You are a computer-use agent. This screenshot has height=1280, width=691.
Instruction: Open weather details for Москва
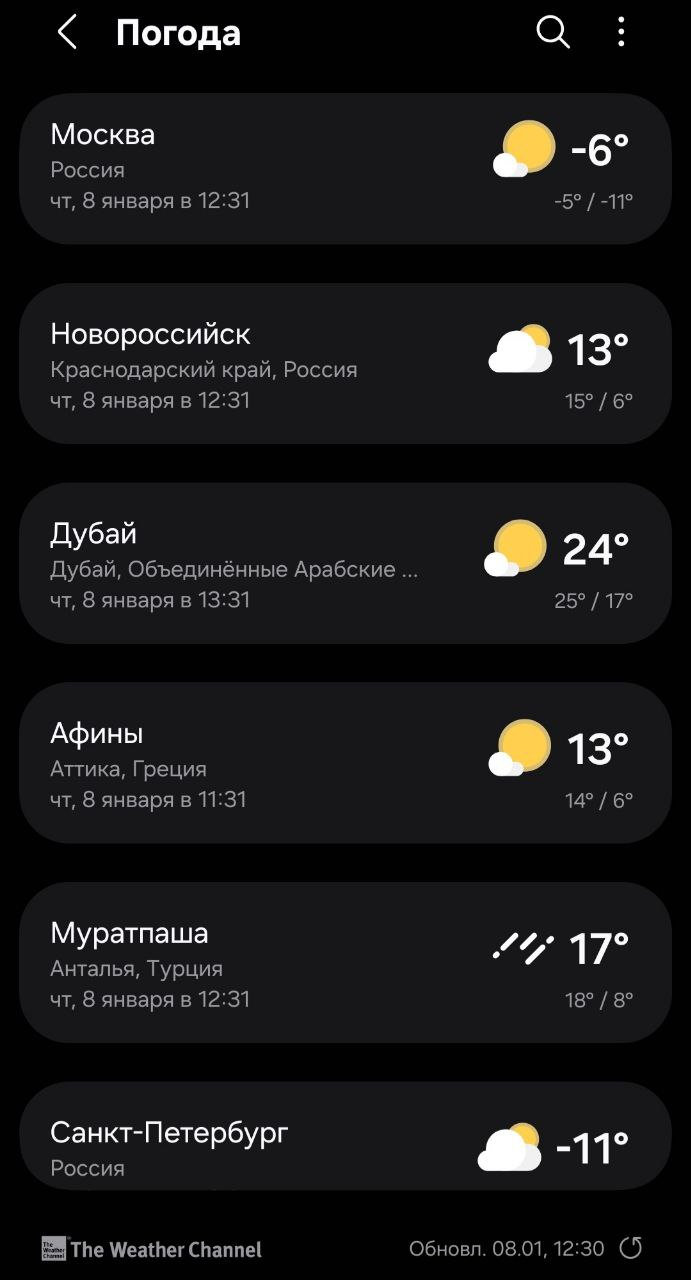(x=345, y=168)
